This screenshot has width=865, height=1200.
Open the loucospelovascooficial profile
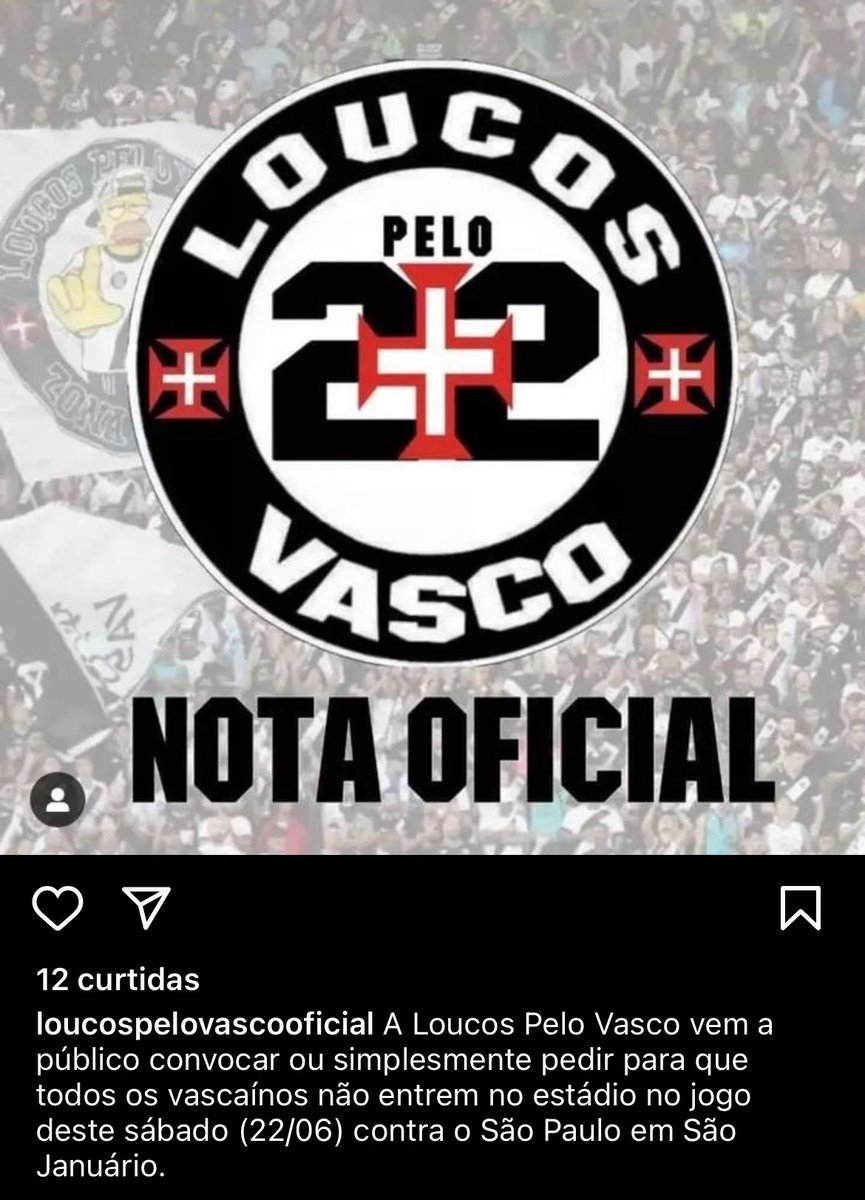203,1025
